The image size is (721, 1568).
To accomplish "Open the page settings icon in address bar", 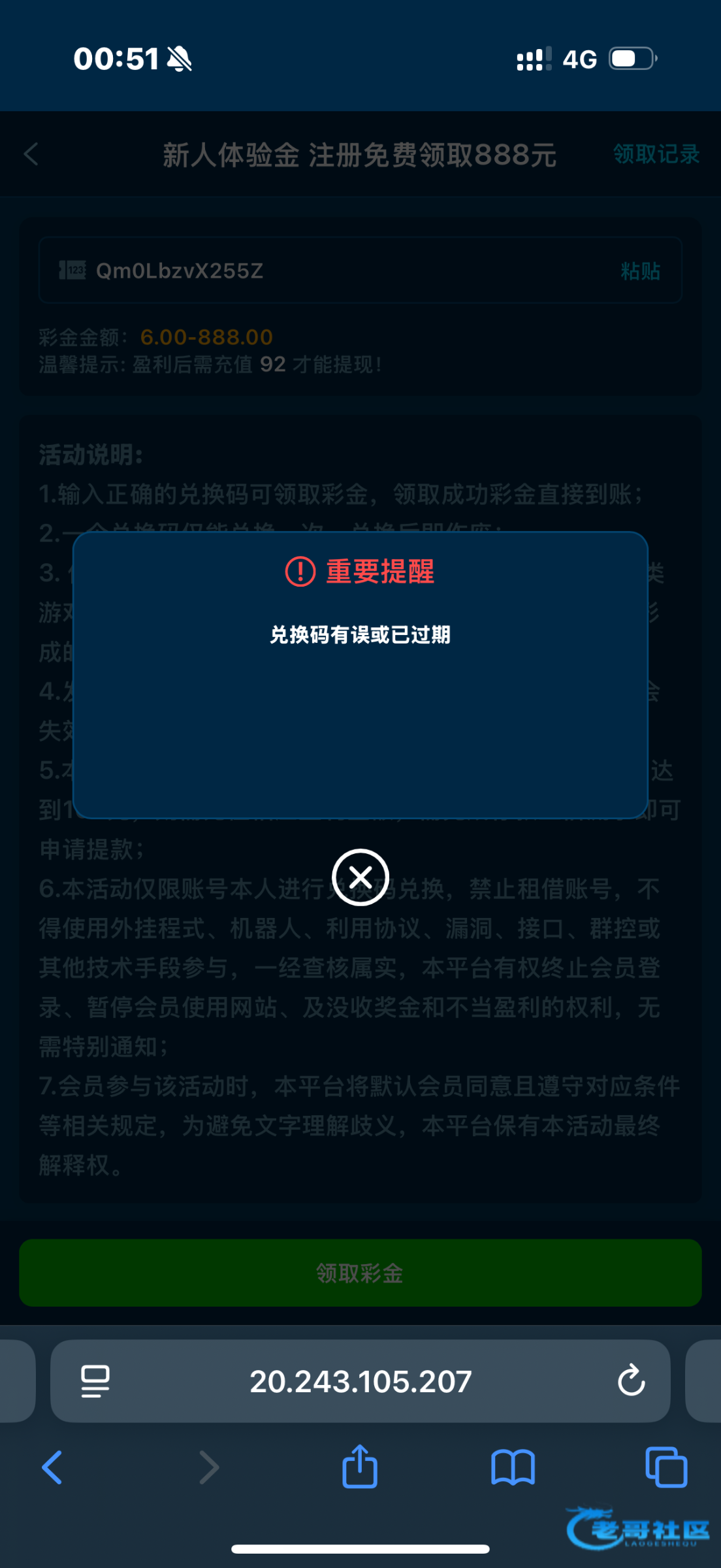I will click(95, 1380).
